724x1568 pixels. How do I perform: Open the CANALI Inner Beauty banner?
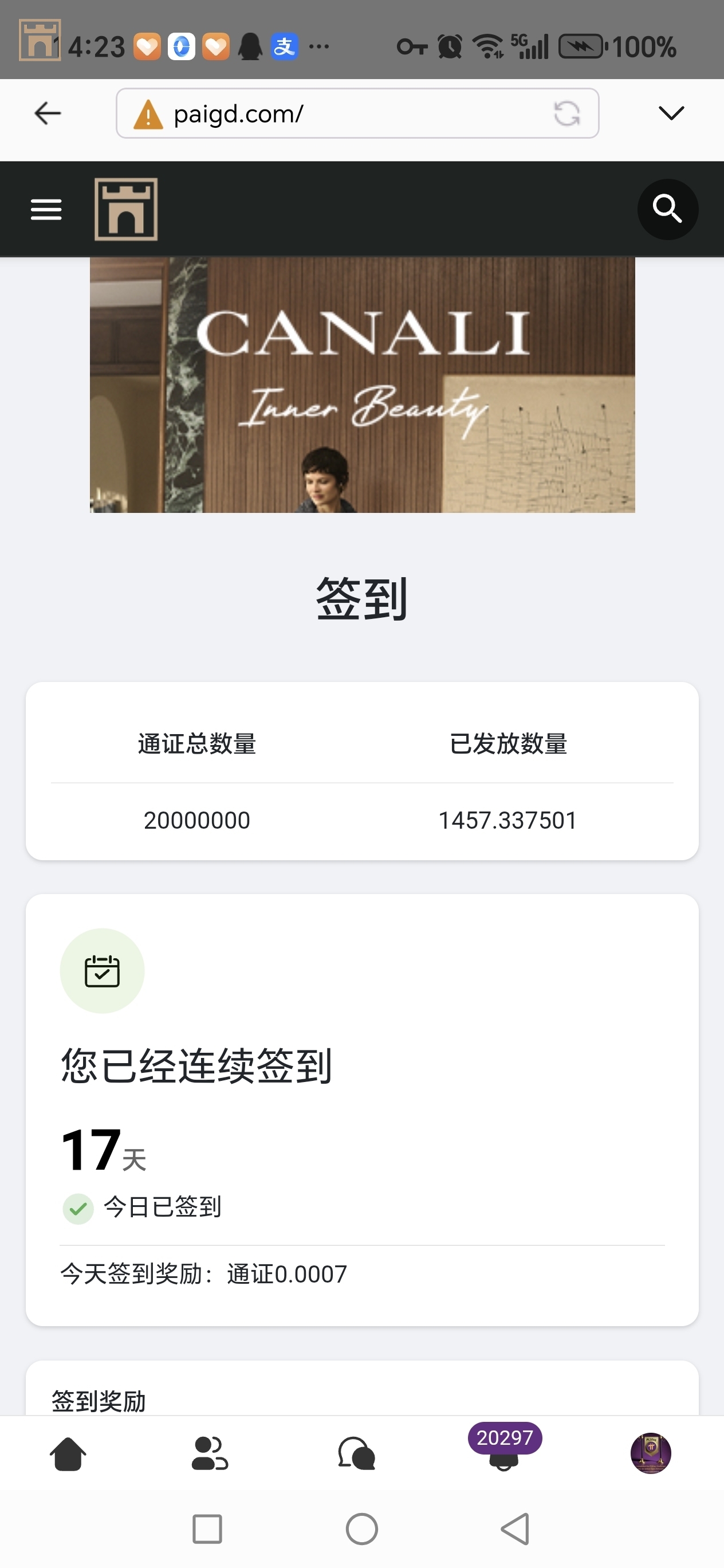[x=362, y=385]
